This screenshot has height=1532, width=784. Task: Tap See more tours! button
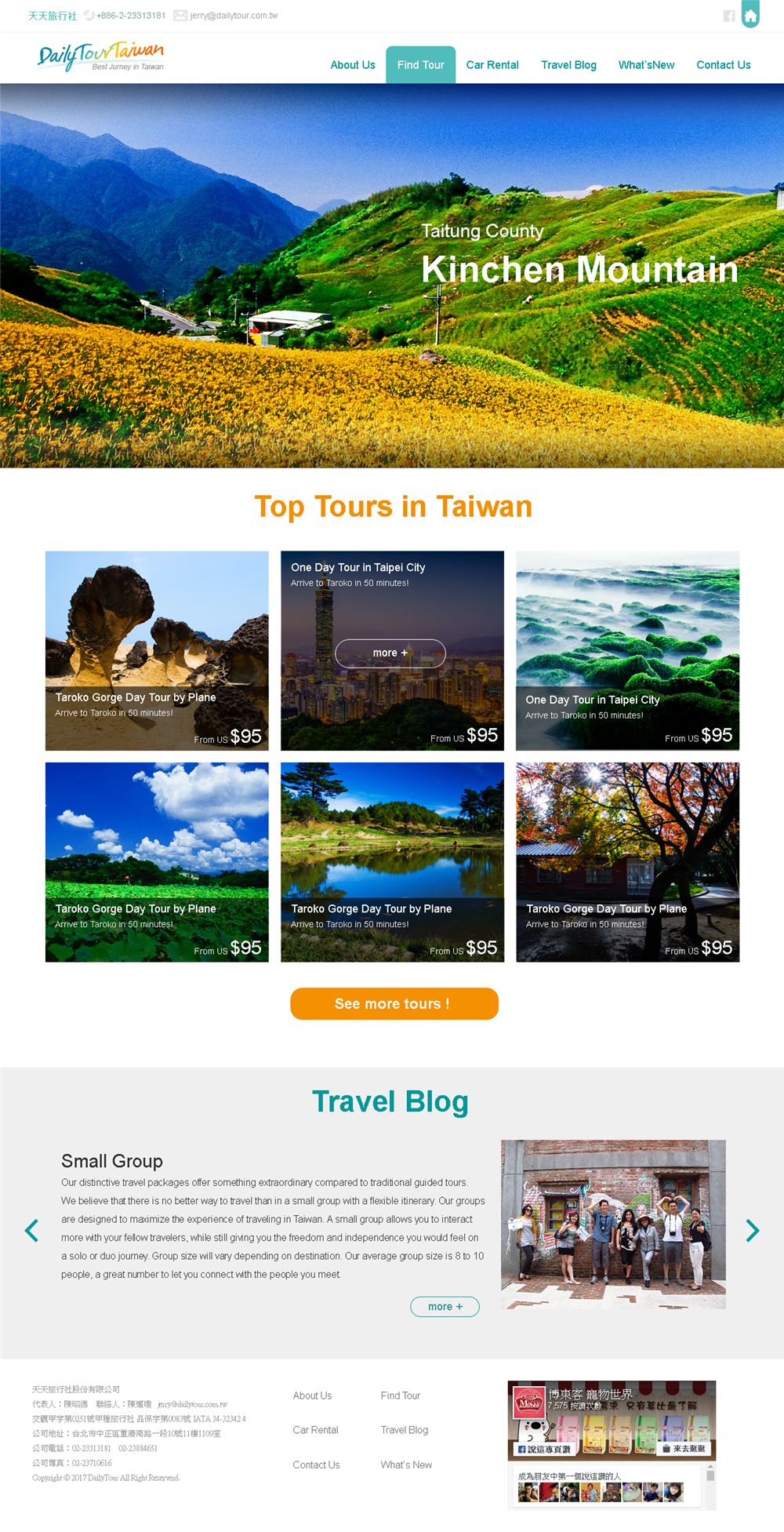click(394, 1003)
